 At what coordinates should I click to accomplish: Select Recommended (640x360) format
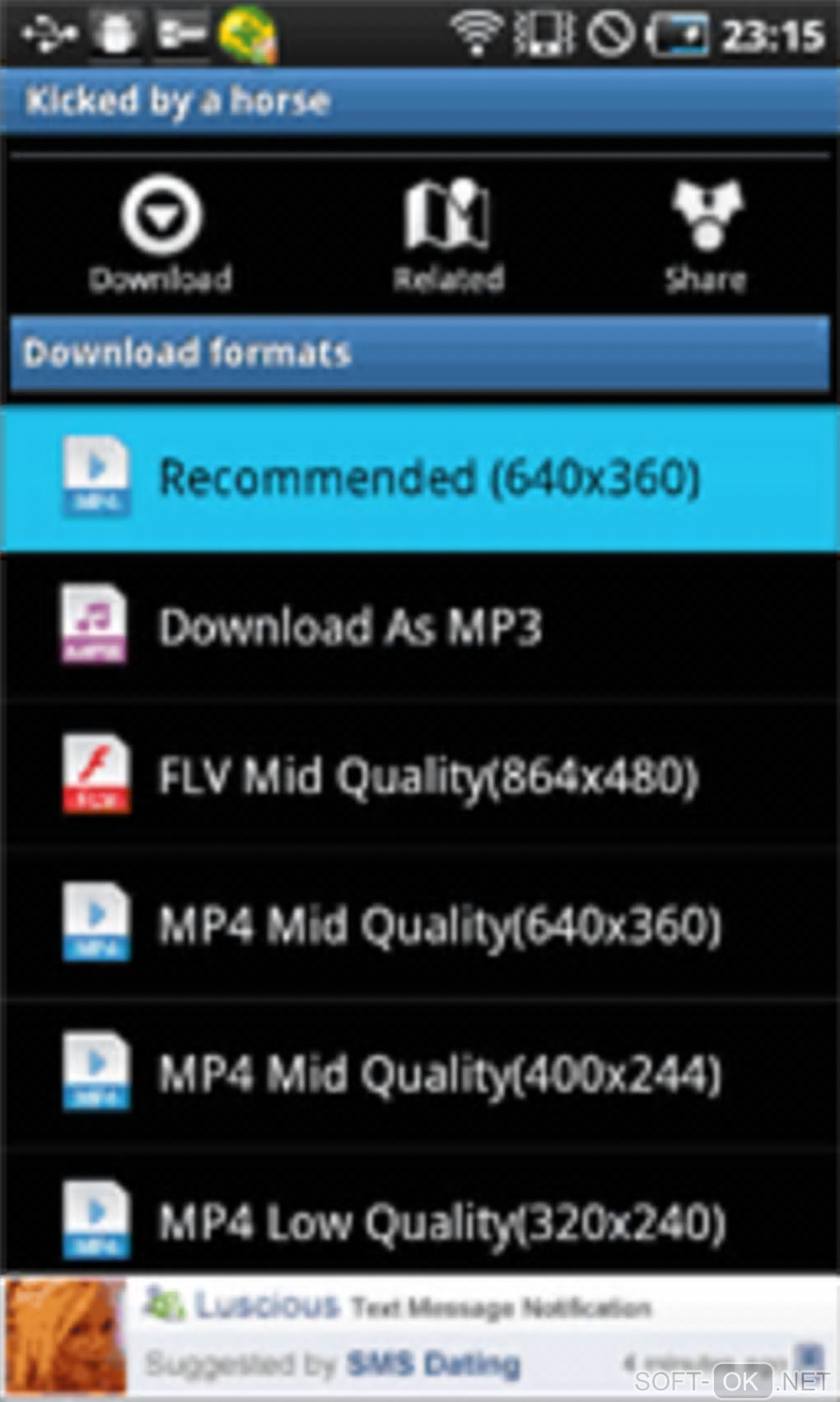click(420, 478)
